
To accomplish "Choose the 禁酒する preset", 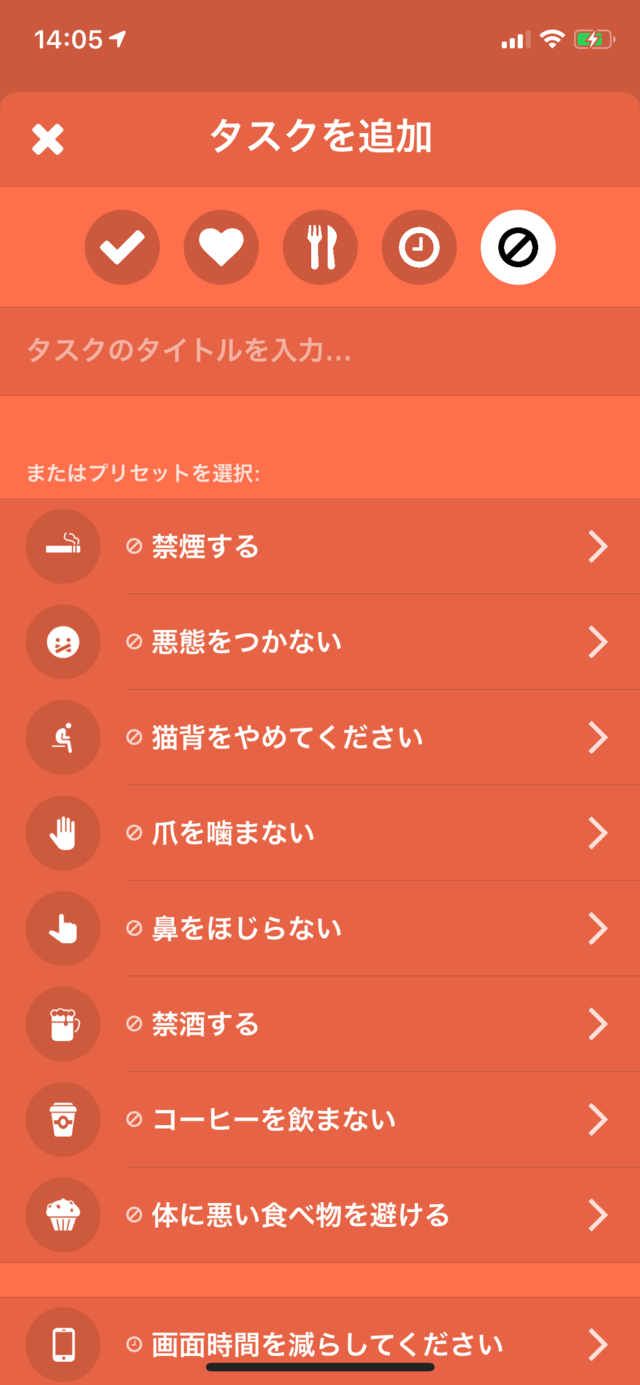I will [320, 1024].
